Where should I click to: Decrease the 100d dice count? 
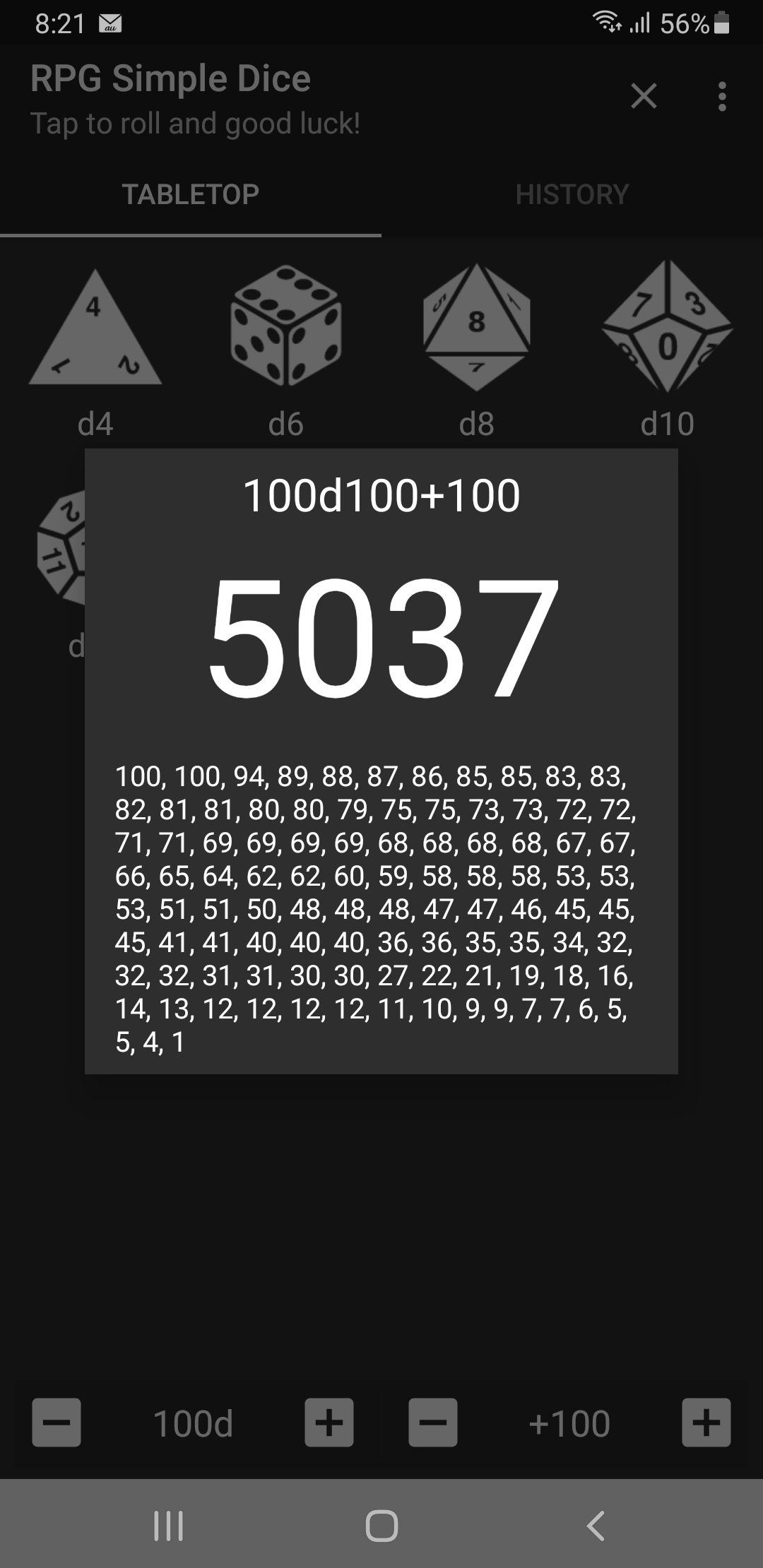[x=57, y=1422]
